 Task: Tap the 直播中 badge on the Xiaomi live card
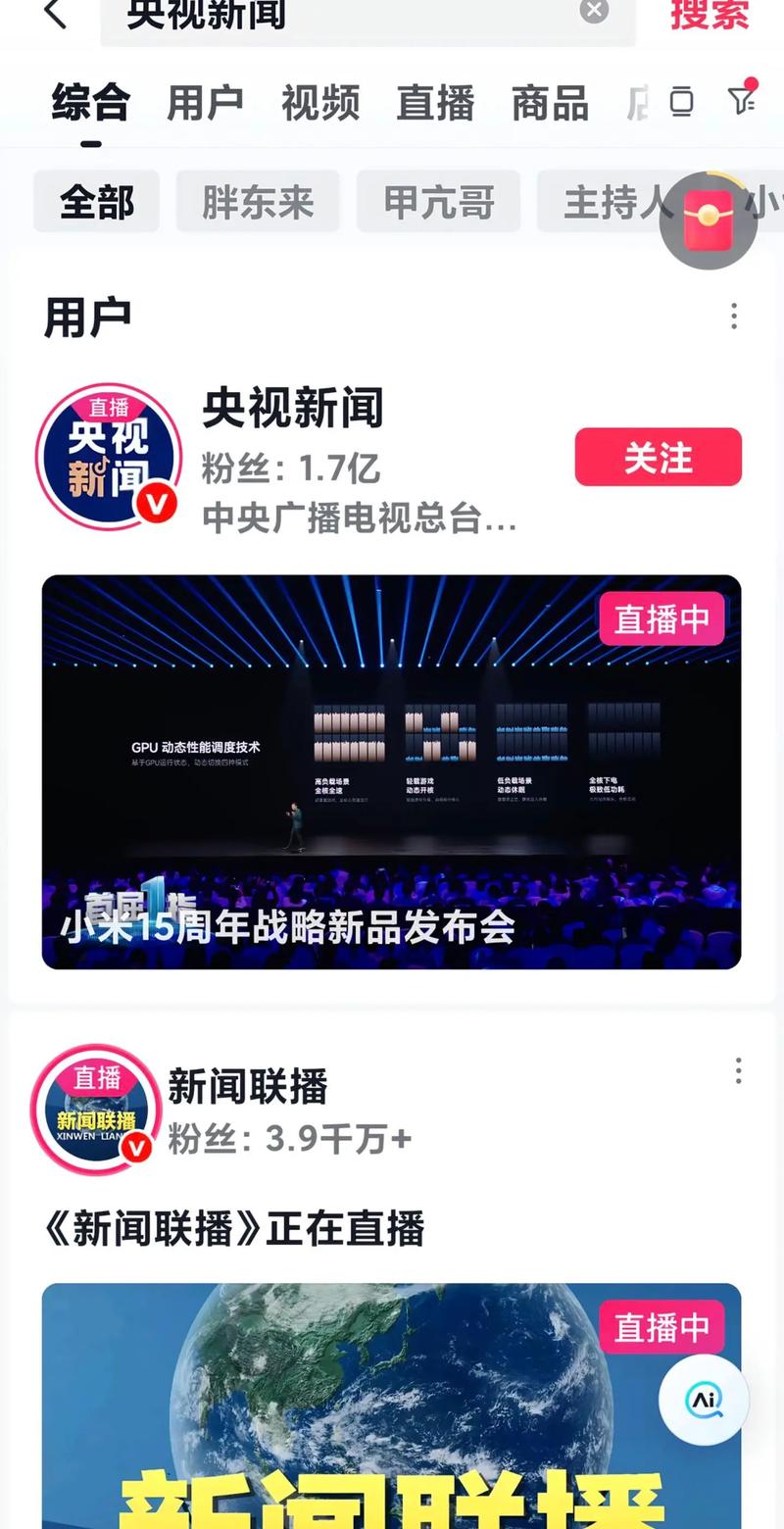click(x=661, y=618)
